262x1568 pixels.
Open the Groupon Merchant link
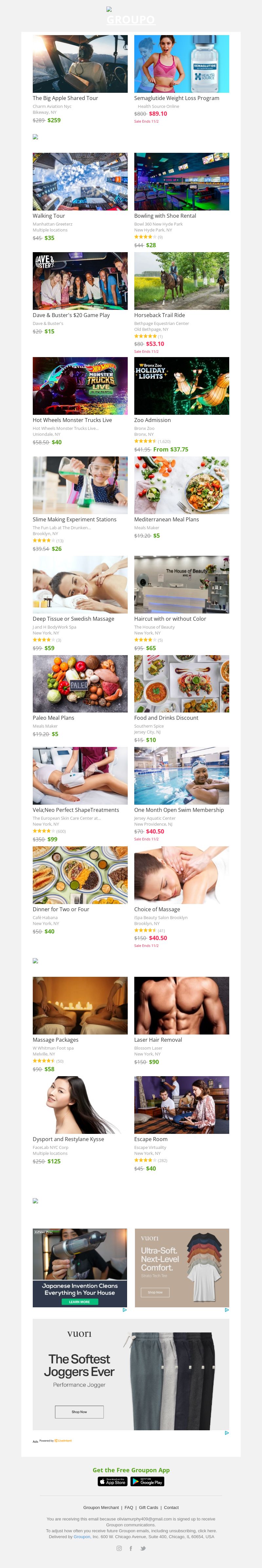(x=101, y=1508)
